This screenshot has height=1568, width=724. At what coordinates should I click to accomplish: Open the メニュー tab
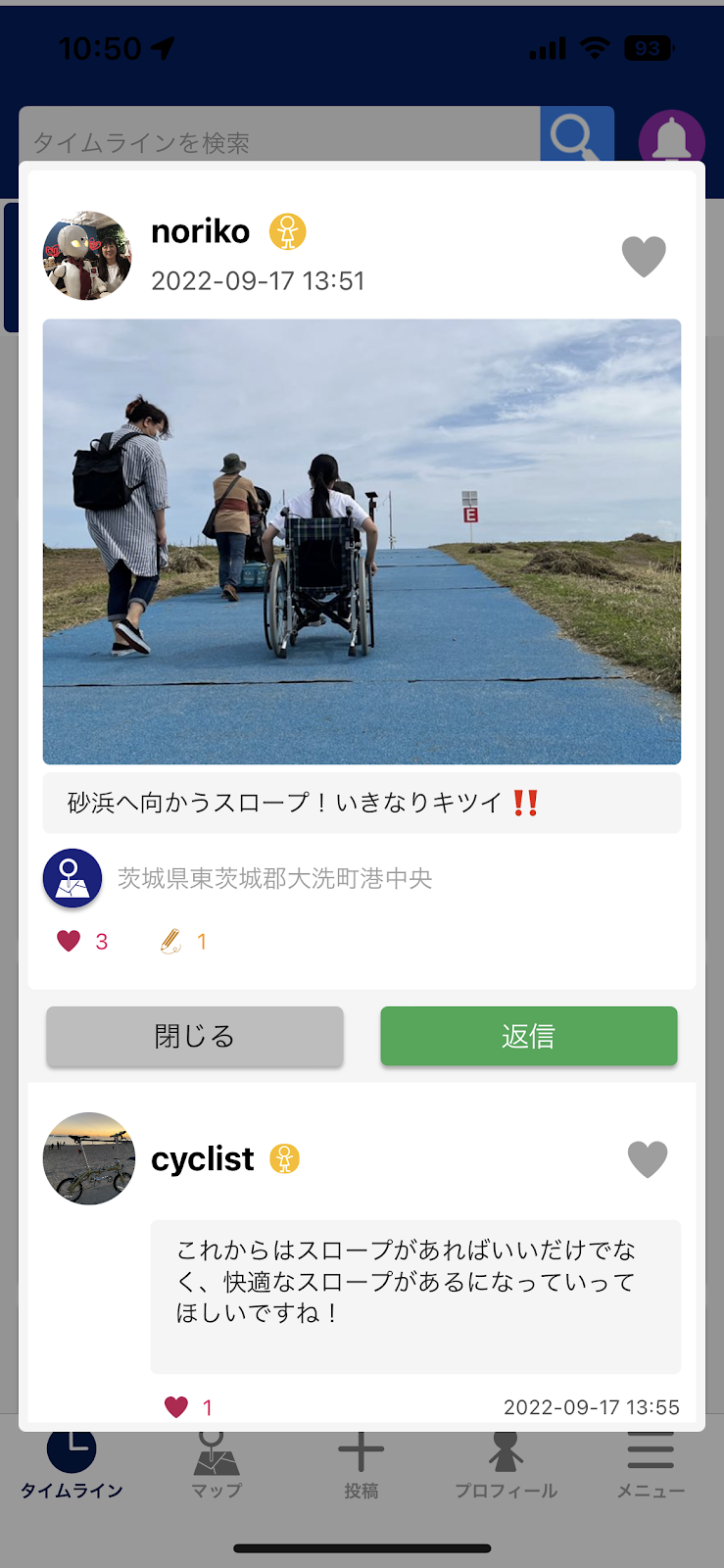tap(651, 1463)
